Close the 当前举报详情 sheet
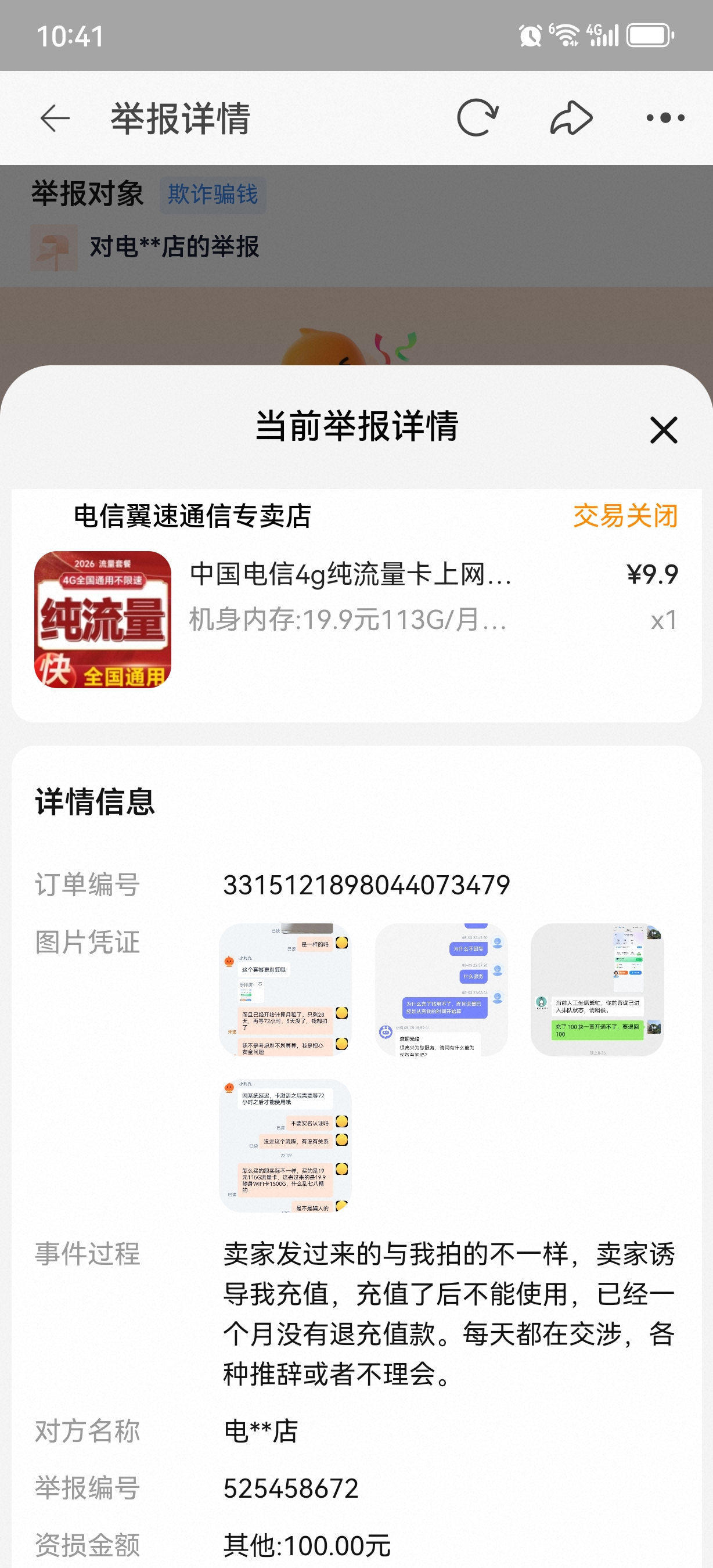The height and width of the screenshot is (1568, 713). coord(664,430)
